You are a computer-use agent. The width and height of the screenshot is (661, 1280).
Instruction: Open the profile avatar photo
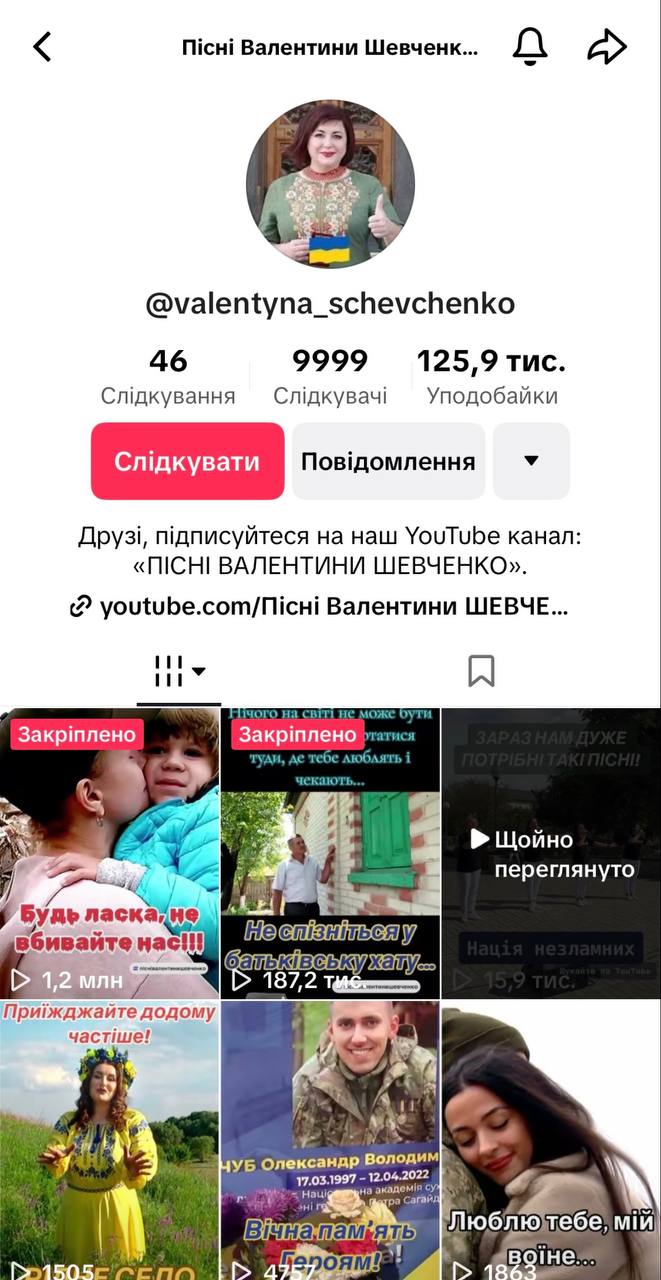pyautogui.click(x=330, y=184)
